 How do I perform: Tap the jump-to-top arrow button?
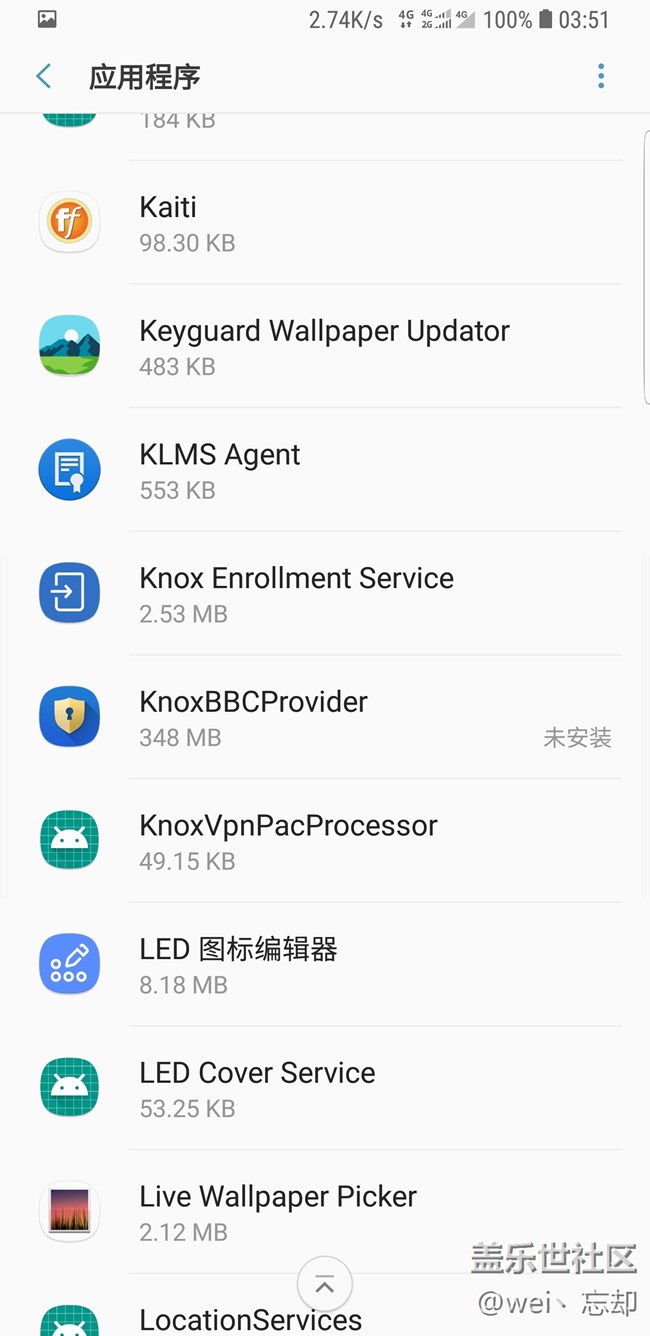click(325, 1286)
